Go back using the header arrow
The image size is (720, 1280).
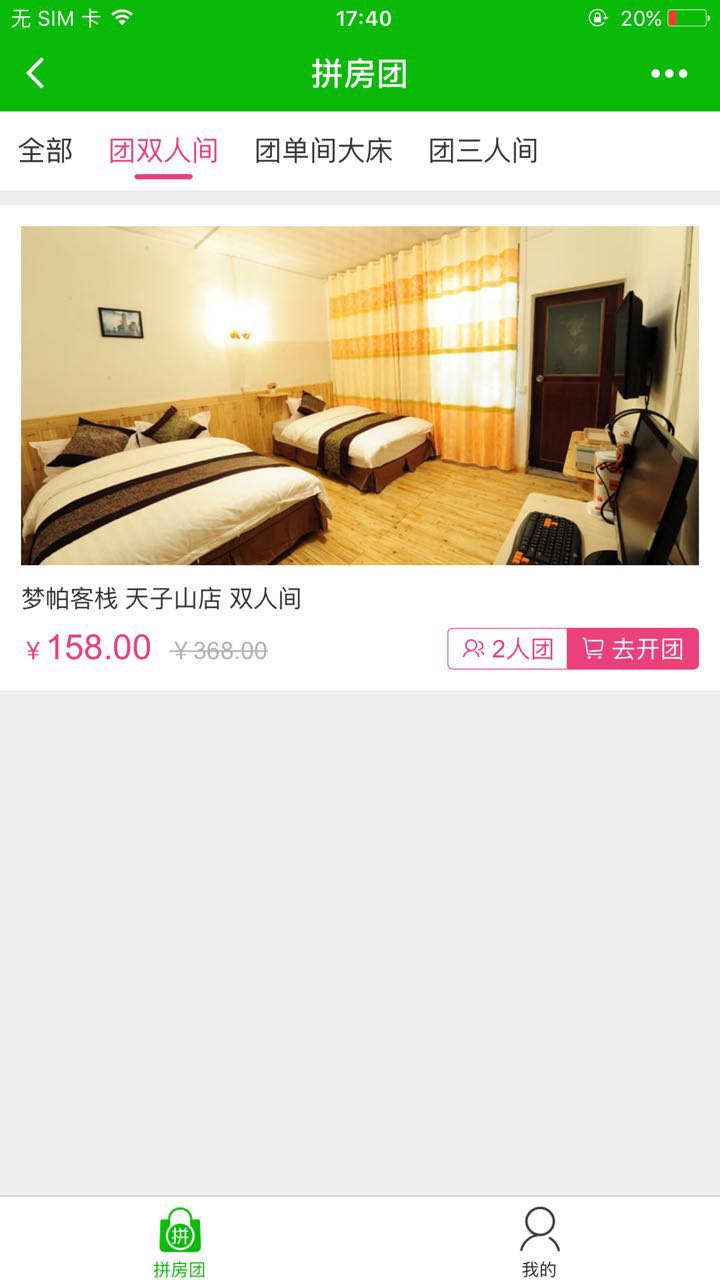(x=36, y=74)
